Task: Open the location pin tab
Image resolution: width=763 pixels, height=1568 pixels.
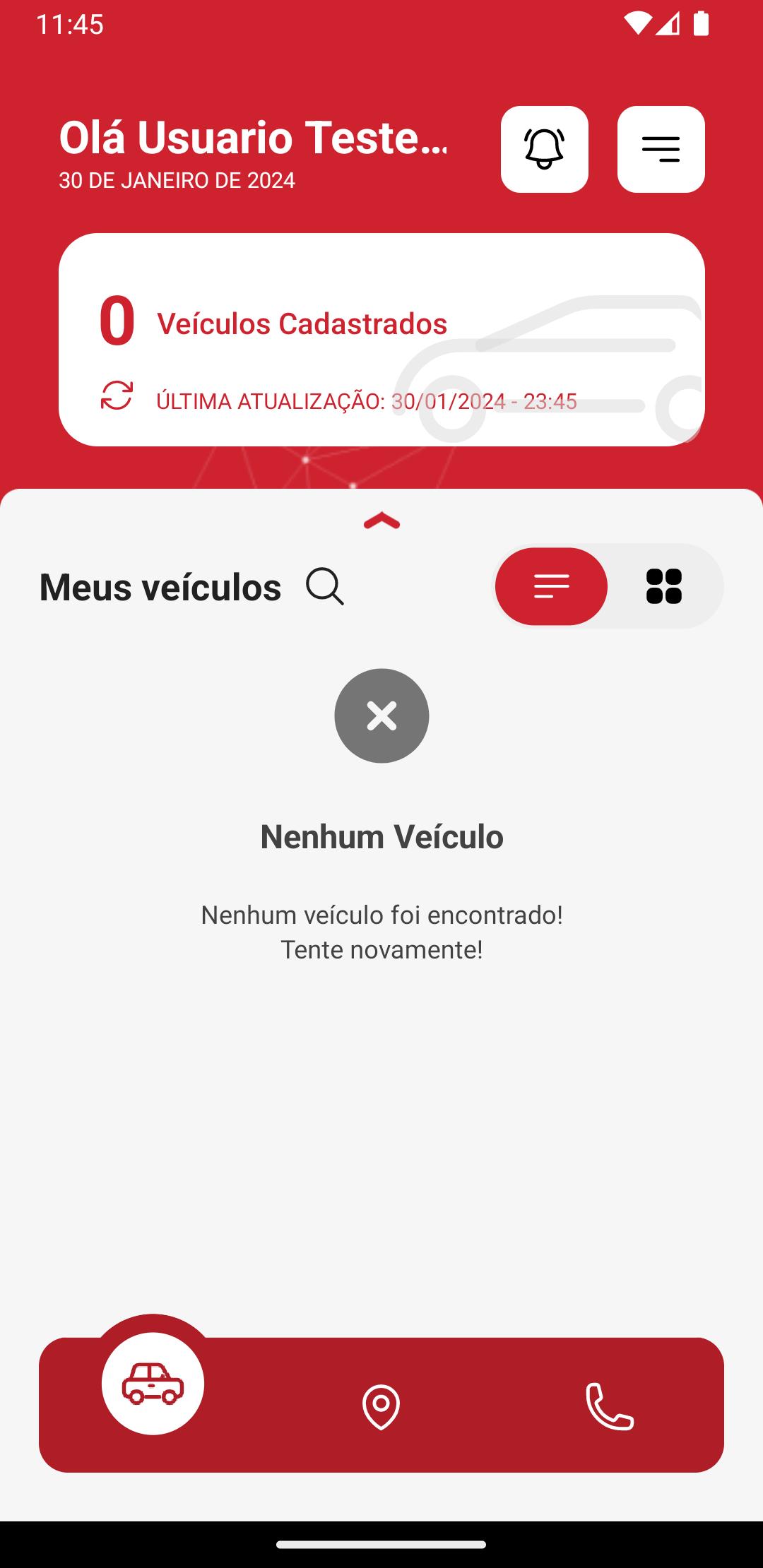Action: (x=381, y=1407)
